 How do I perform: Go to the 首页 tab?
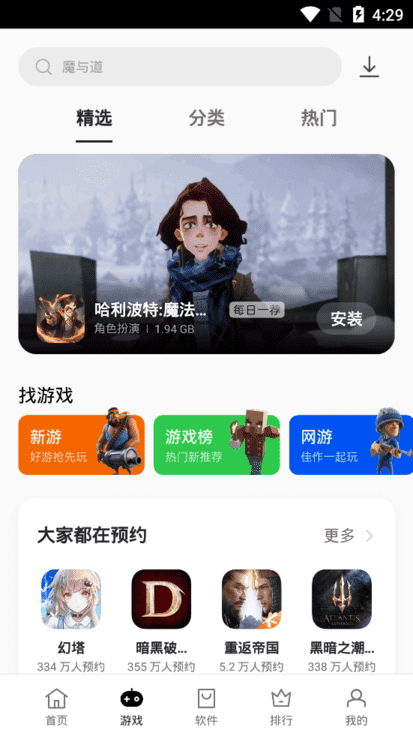click(x=56, y=707)
